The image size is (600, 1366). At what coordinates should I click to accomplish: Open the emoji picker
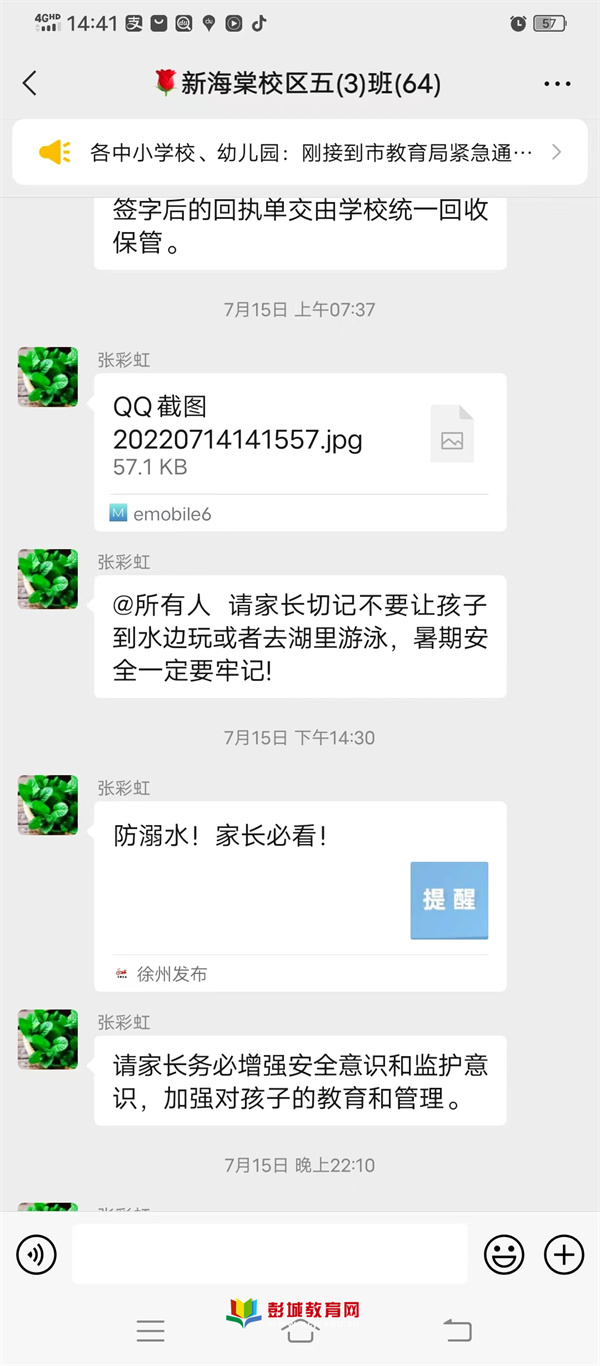pos(504,1253)
